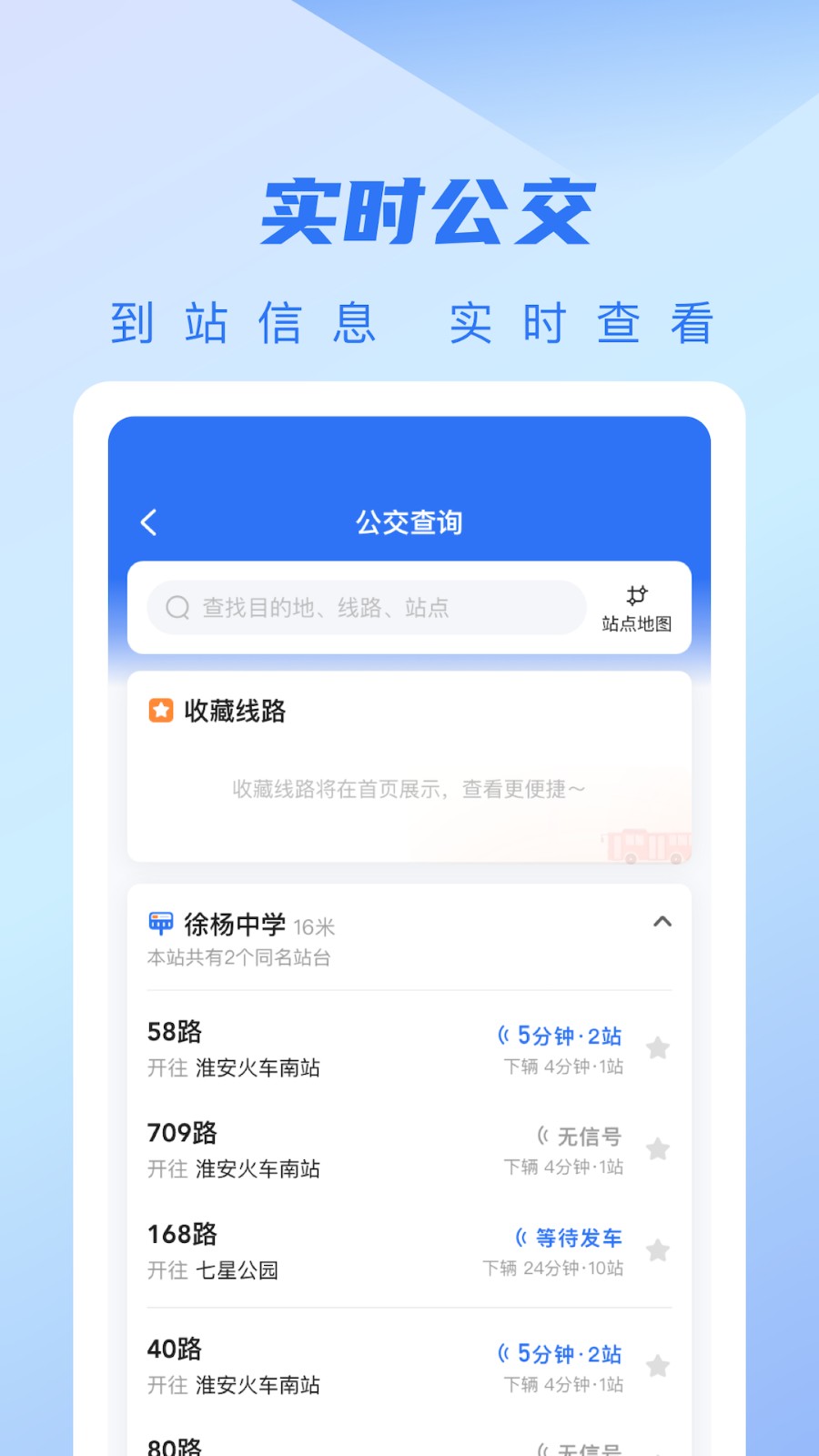Viewport: 819px width, 1456px height.
Task: Tap the star toggle beside 709路
Action: click(658, 1149)
